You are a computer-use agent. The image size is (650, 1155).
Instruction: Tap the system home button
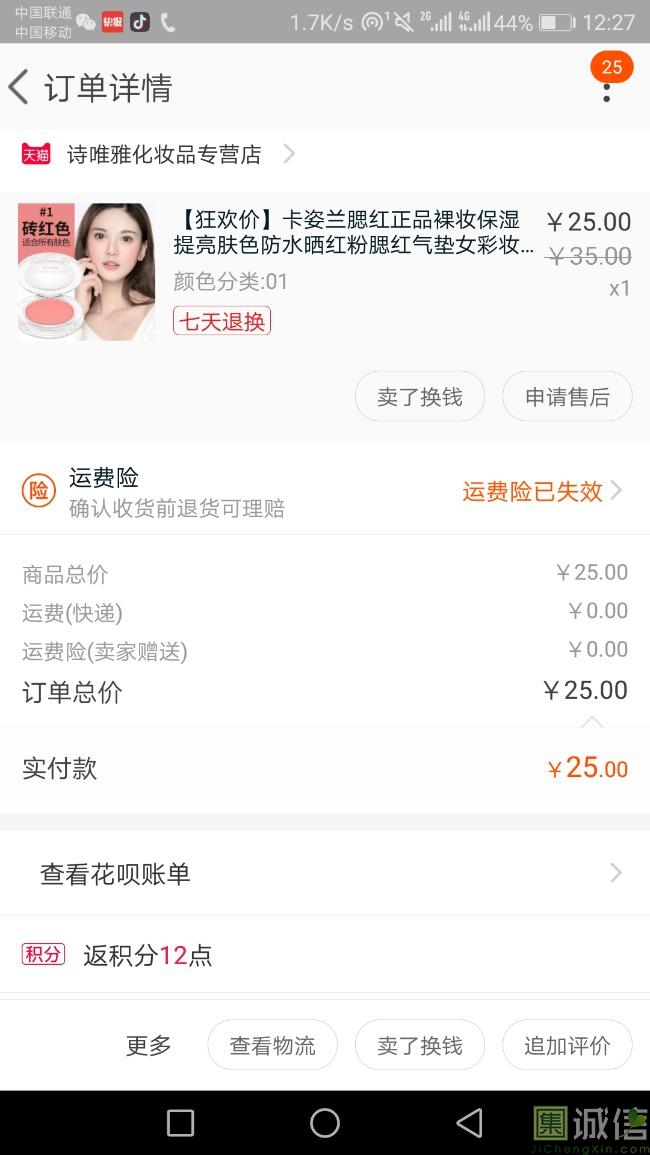coord(325,1123)
